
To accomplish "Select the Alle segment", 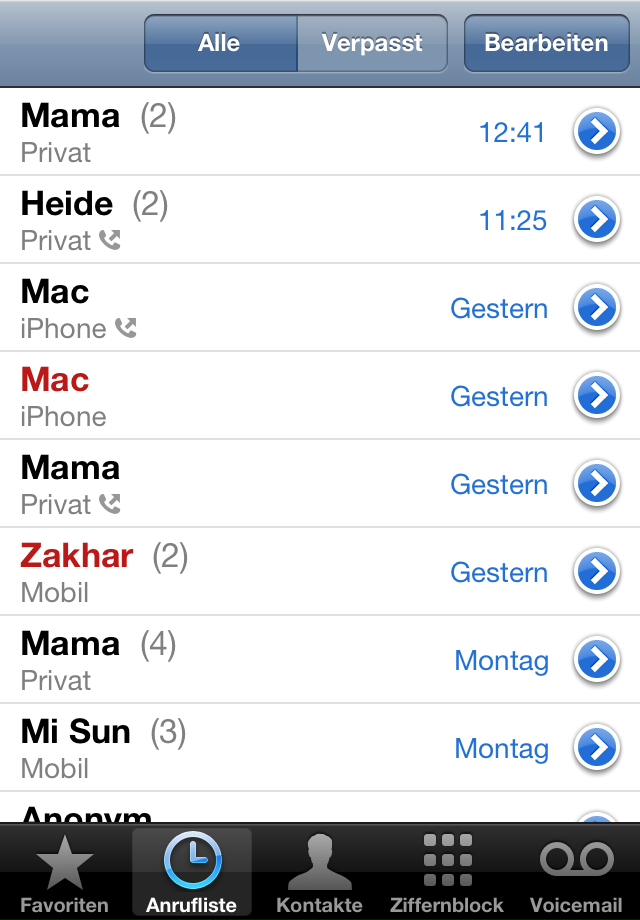I will coord(220,44).
